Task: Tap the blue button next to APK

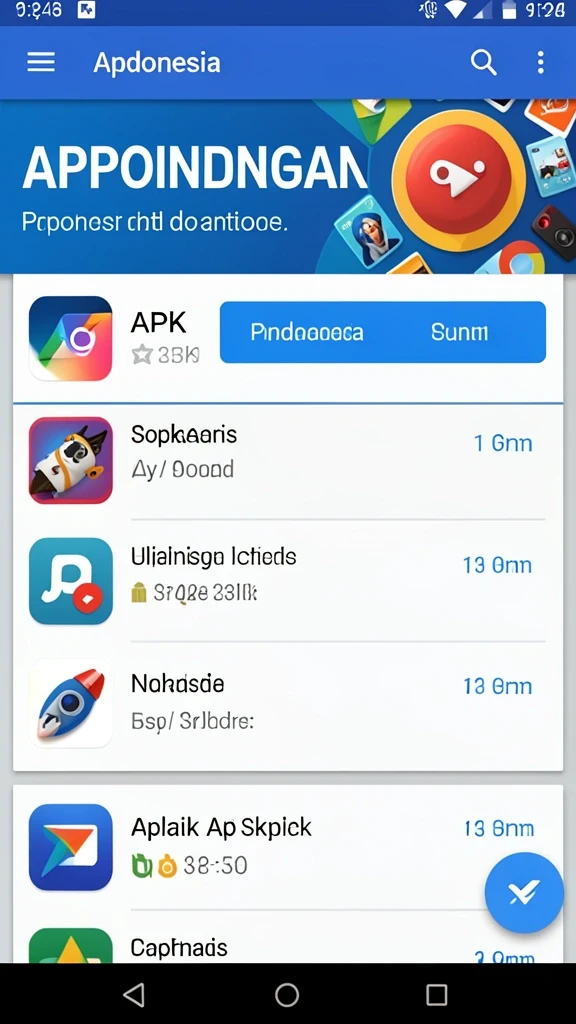Action: [x=383, y=332]
